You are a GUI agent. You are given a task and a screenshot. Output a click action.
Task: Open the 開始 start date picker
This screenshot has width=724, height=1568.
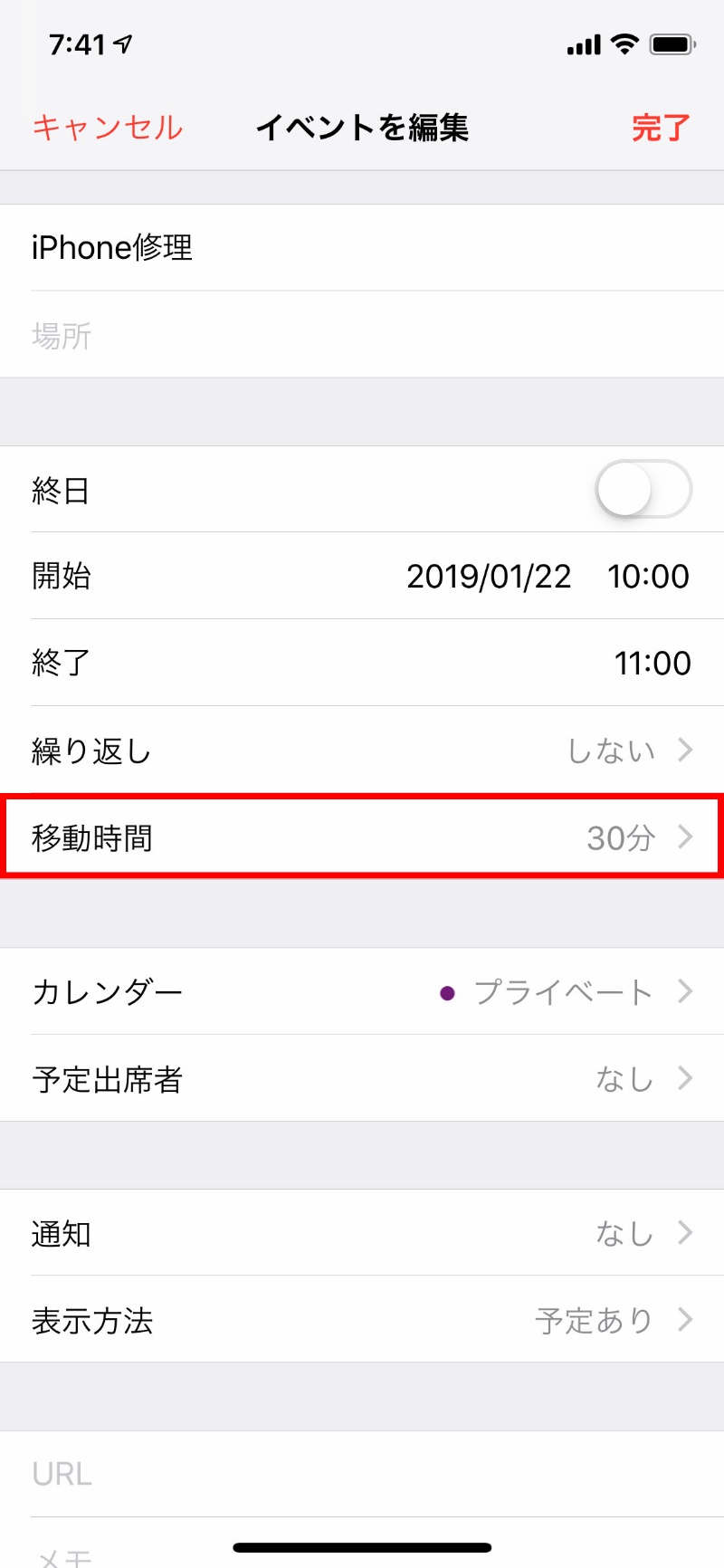[362, 576]
